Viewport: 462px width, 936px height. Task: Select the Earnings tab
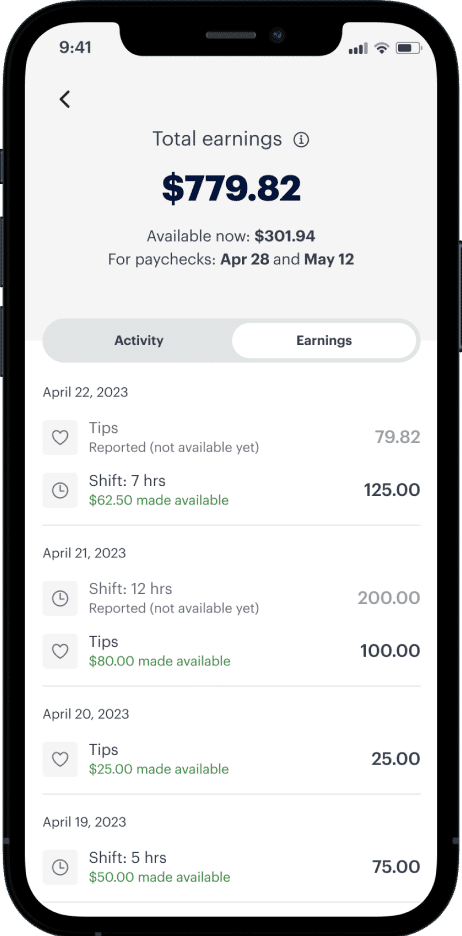(324, 340)
